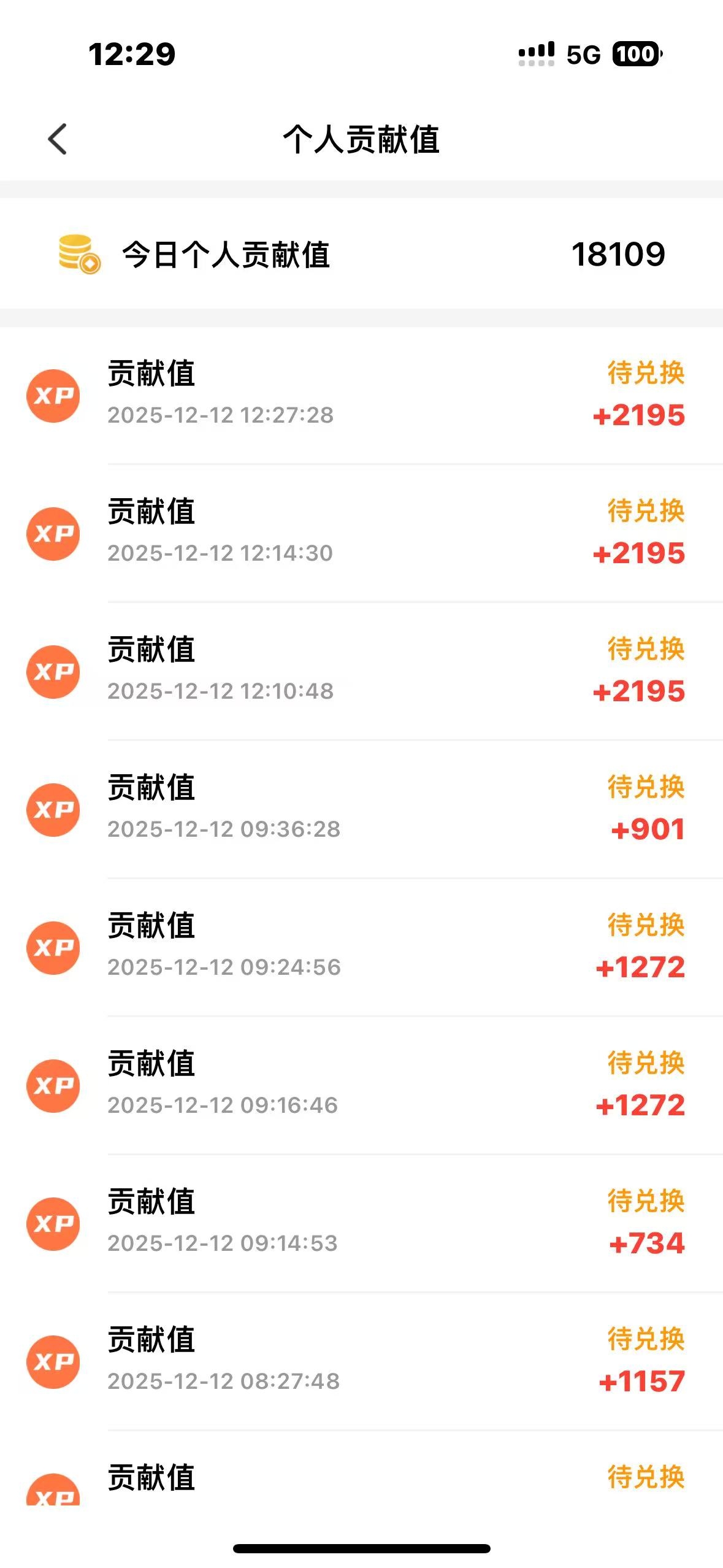Screen dimensions: 723x1568
Task: Tap the home indicator bar at the bottom
Action: [362, 1548]
